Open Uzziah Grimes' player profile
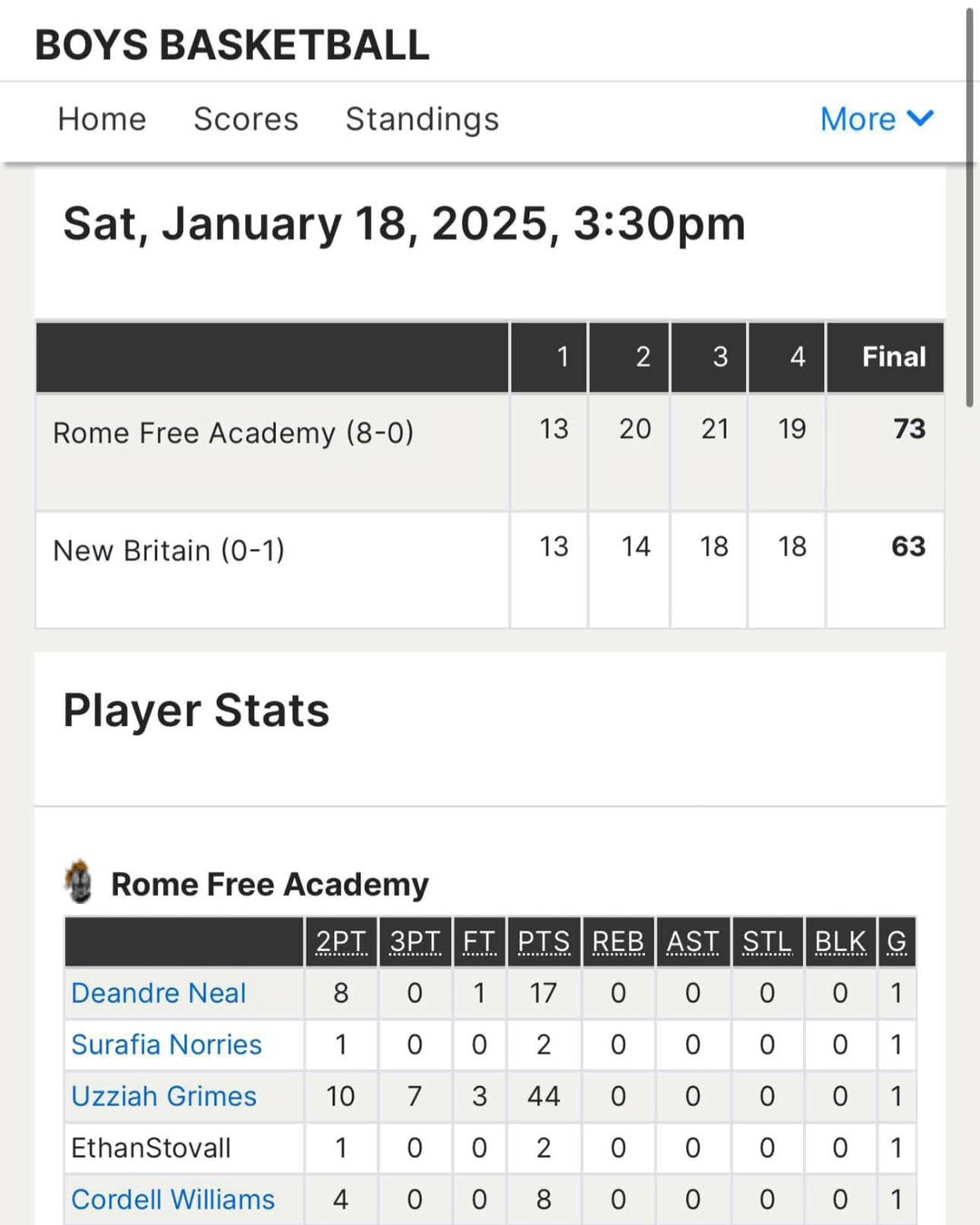The image size is (980, 1225). pos(164,1096)
